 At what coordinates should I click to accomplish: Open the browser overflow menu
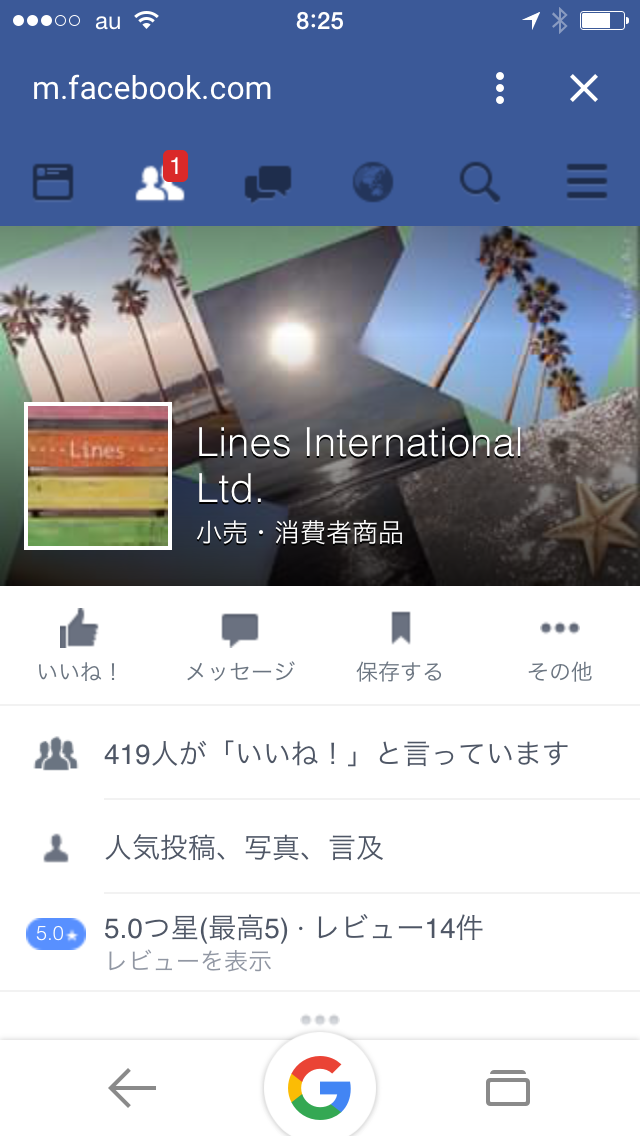point(500,88)
